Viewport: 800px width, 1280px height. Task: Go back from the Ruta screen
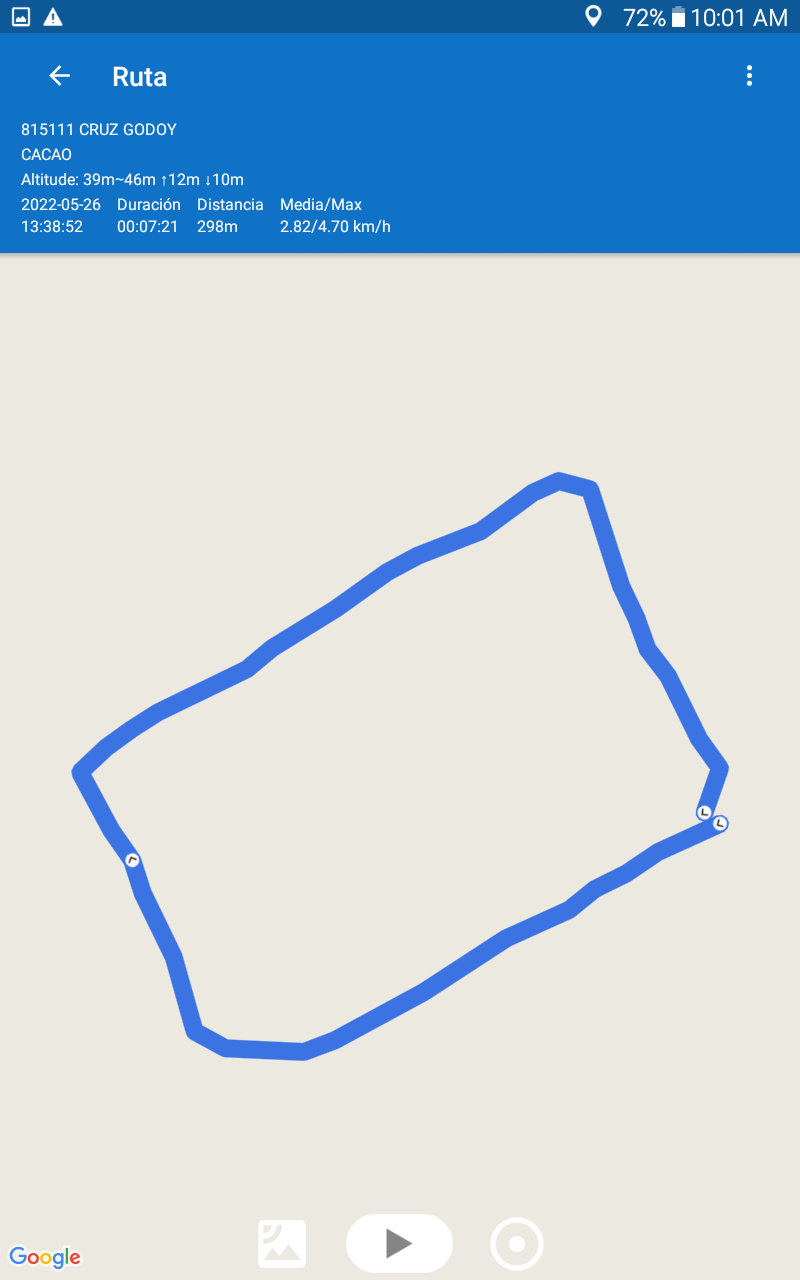pos(60,76)
